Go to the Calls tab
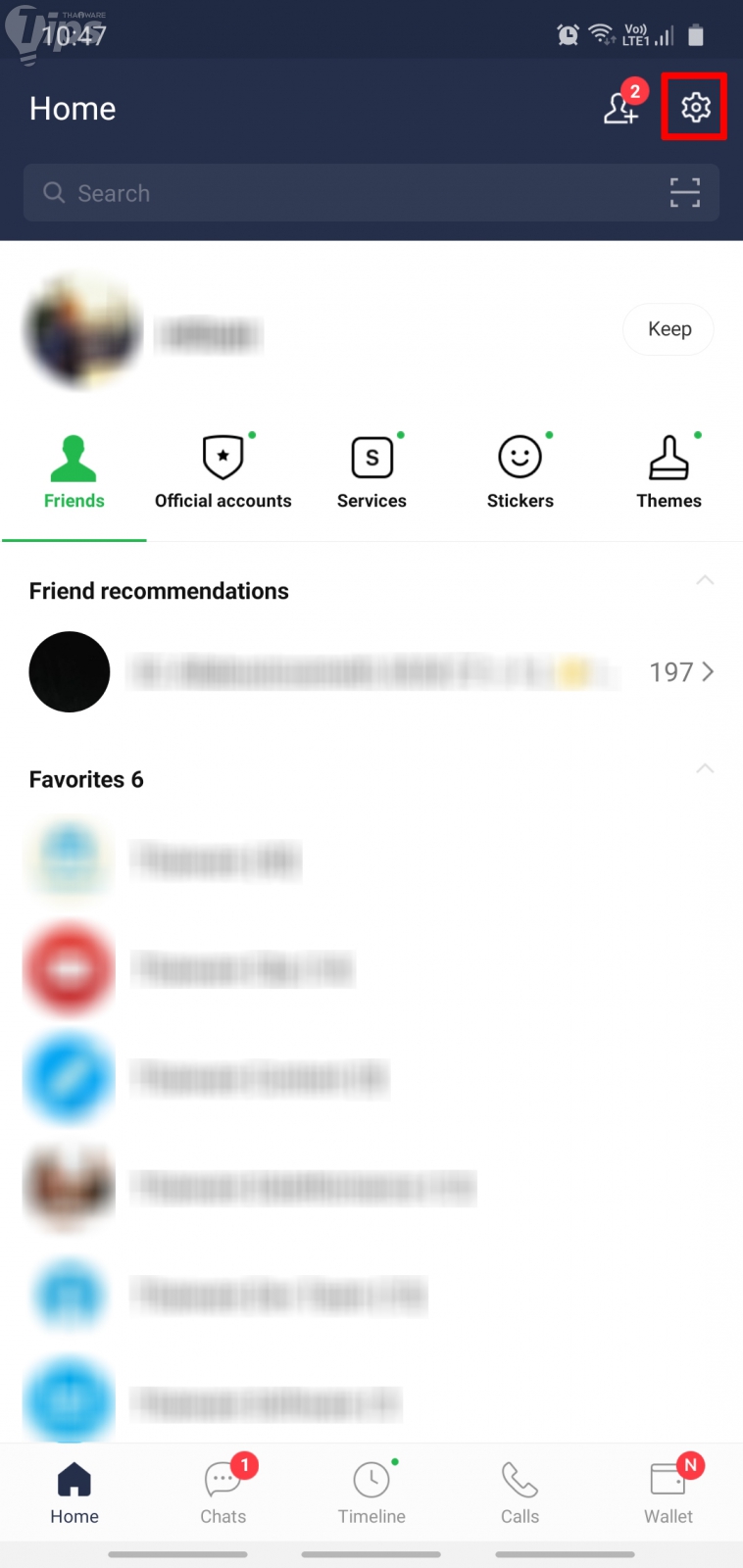The width and height of the screenshot is (743, 1568). (x=520, y=1492)
